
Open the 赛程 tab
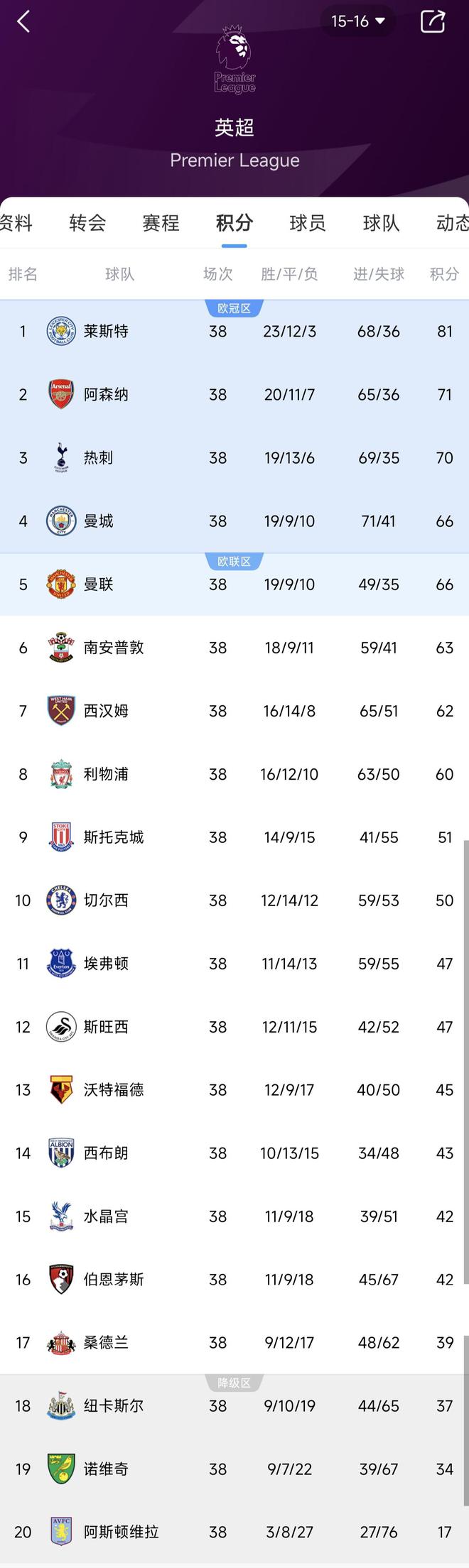[x=161, y=223]
